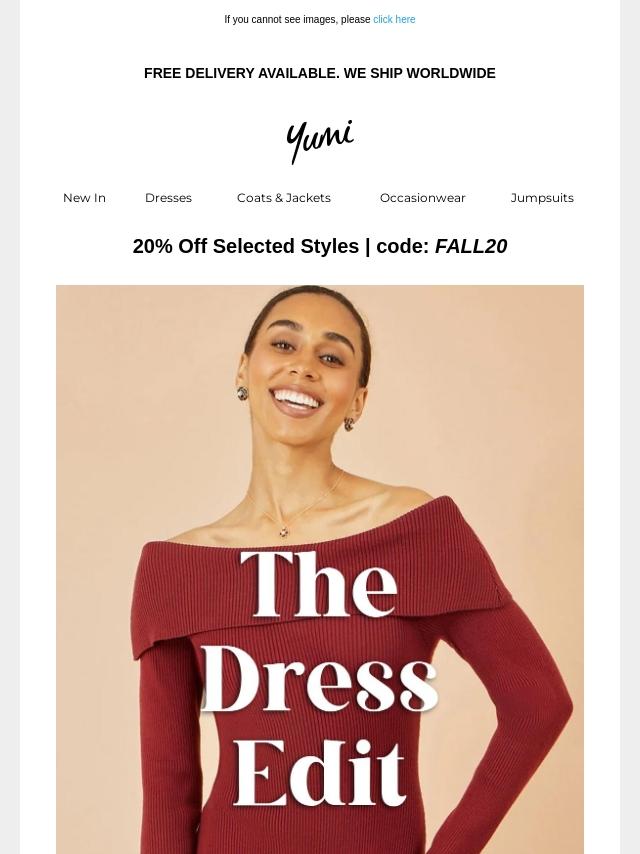Tap the 20% Off Selected Styles offer
Image resolution: width=640 pixels, height=854 pixels.
point(320,246)
